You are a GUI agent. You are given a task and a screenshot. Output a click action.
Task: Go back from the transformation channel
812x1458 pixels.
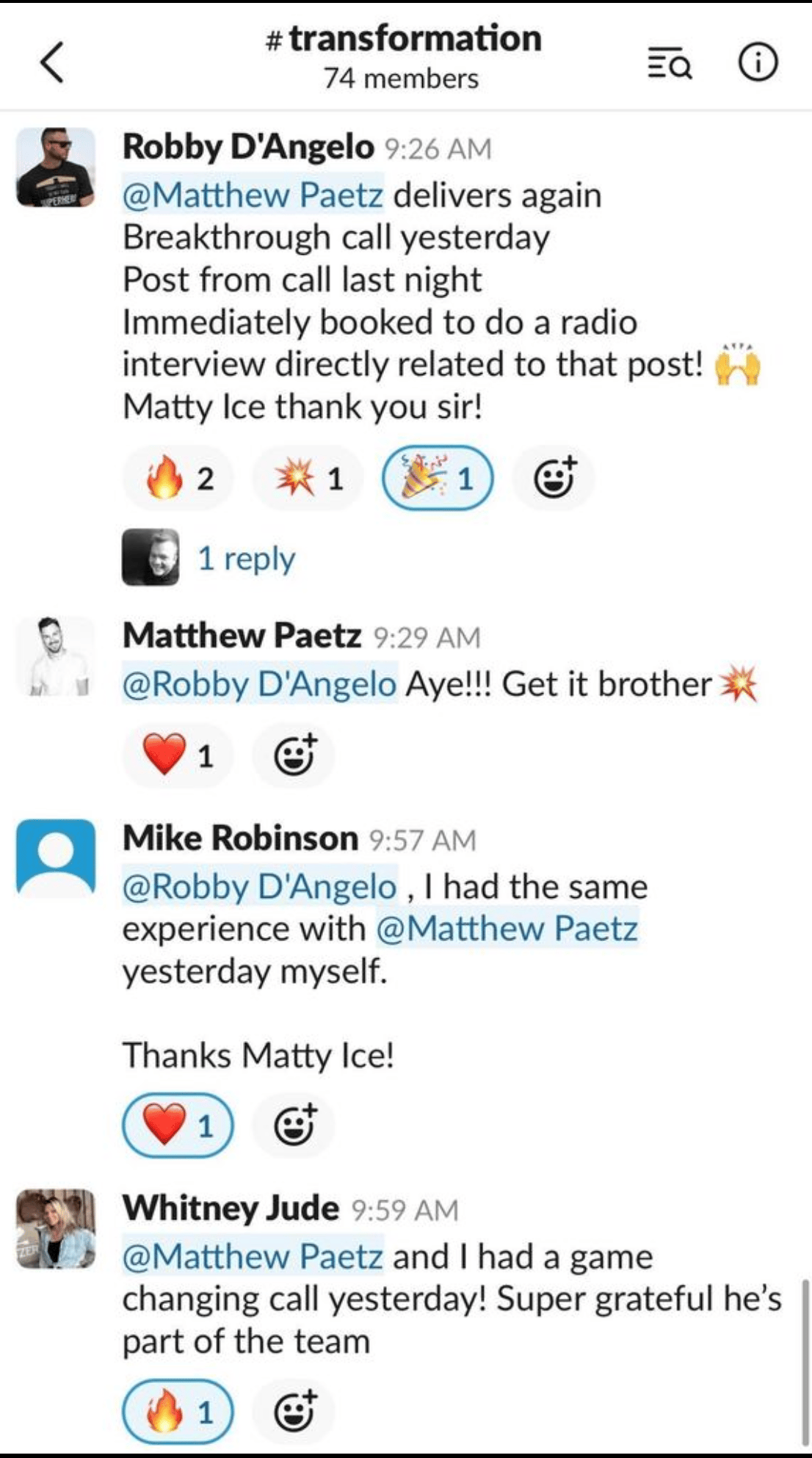(x=51, y=62)
